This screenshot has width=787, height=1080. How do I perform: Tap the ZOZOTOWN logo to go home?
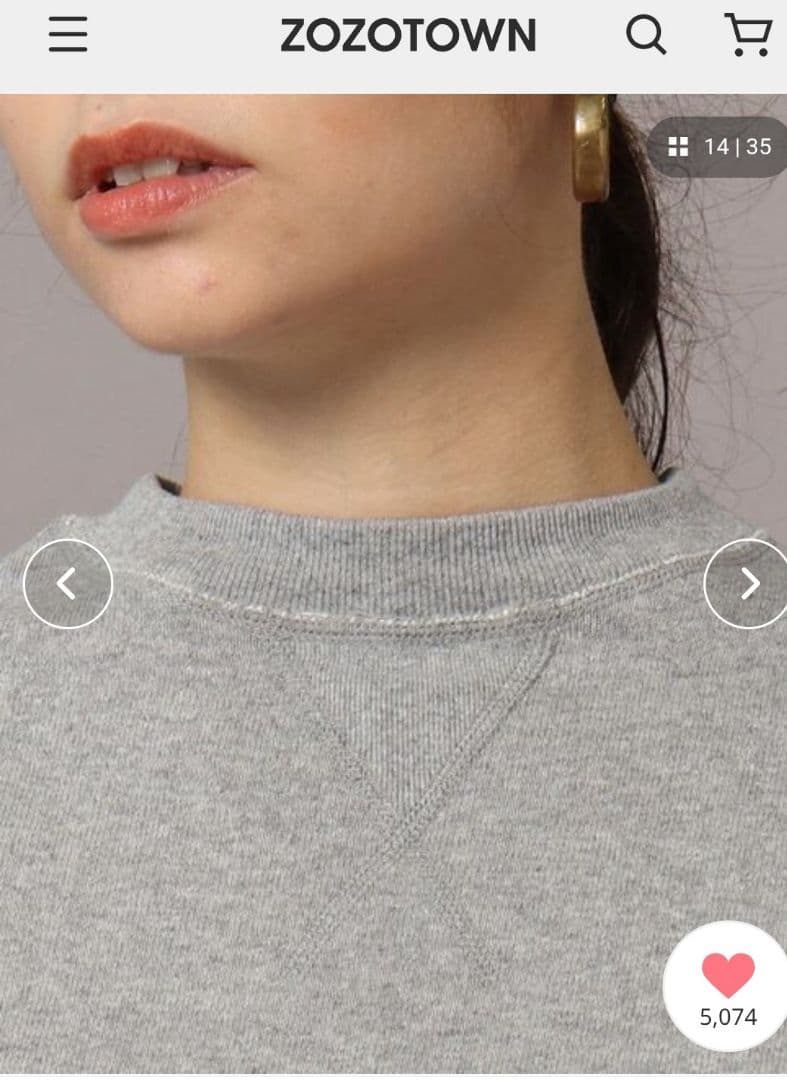point(408,37)
